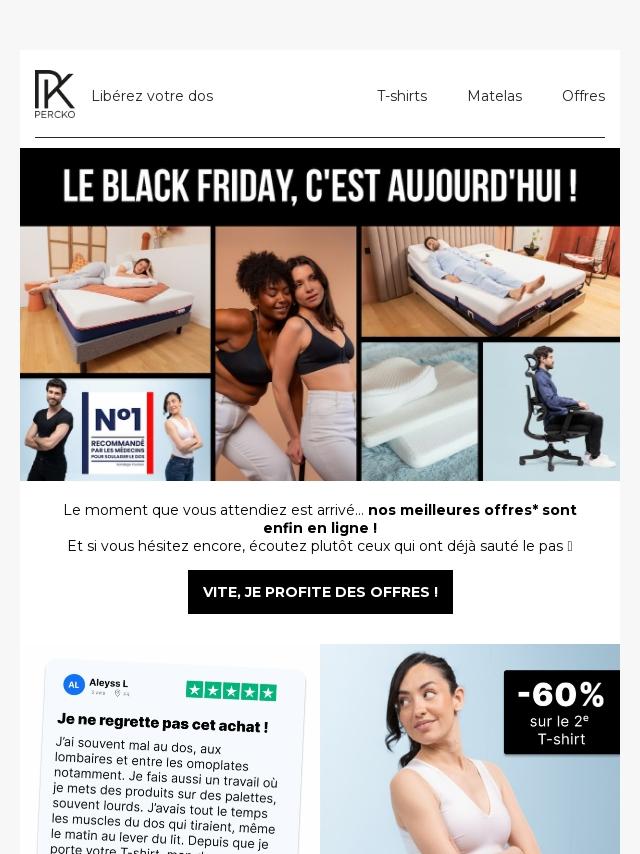Open the T-shirts link
Viewport: 640px width, 854px height.
401,96
